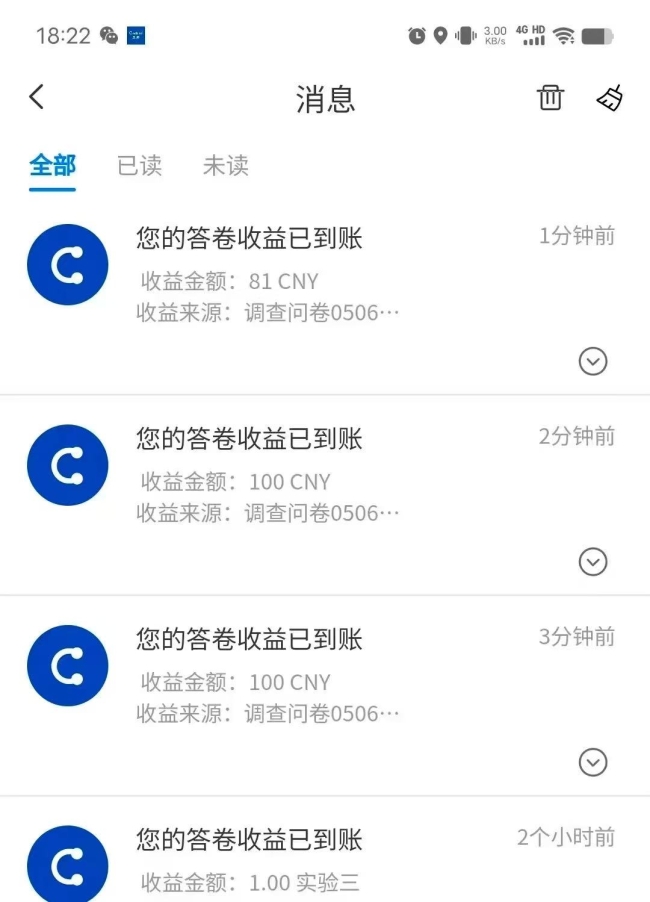
Task: Go back from the 消息 screen
Action: [x=36, y=97]
